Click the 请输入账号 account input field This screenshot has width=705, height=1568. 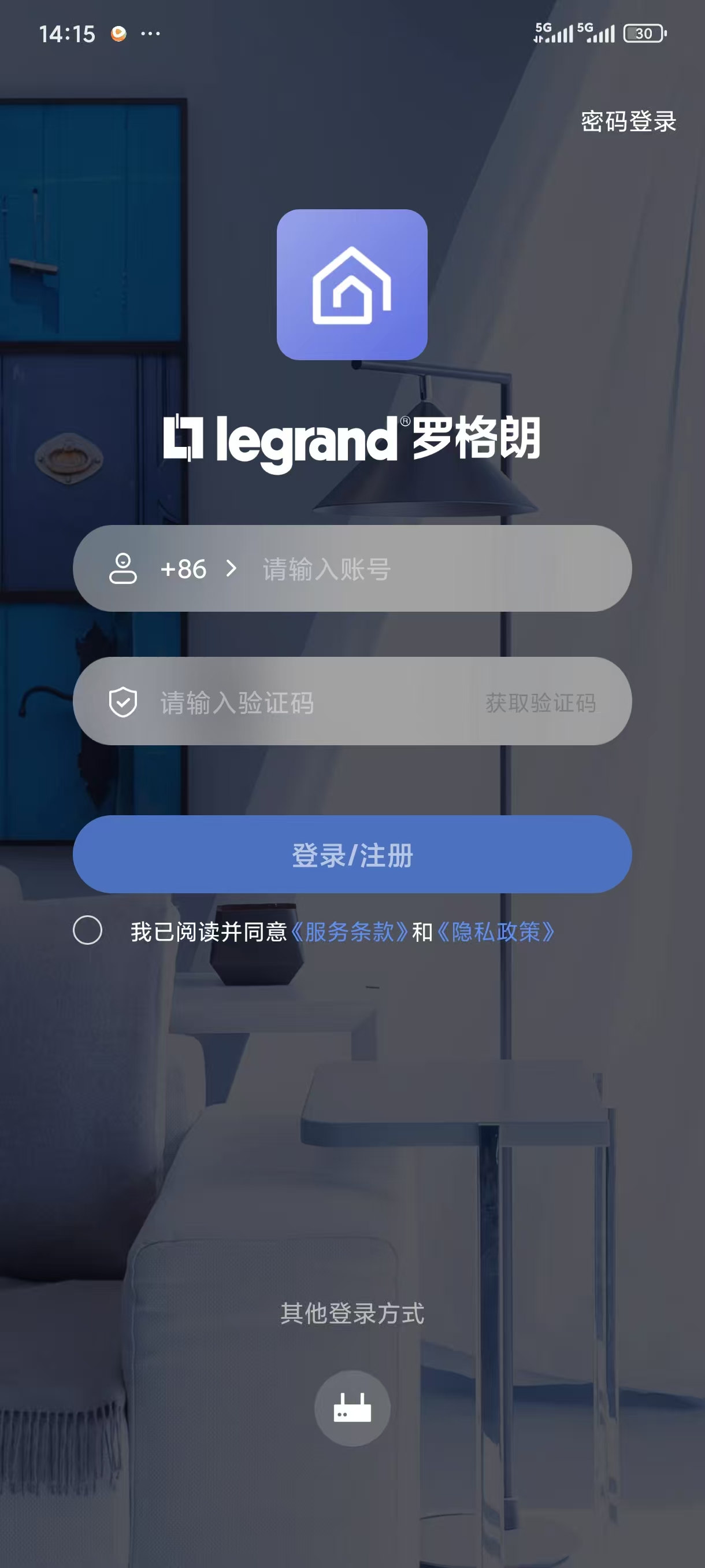365,568
